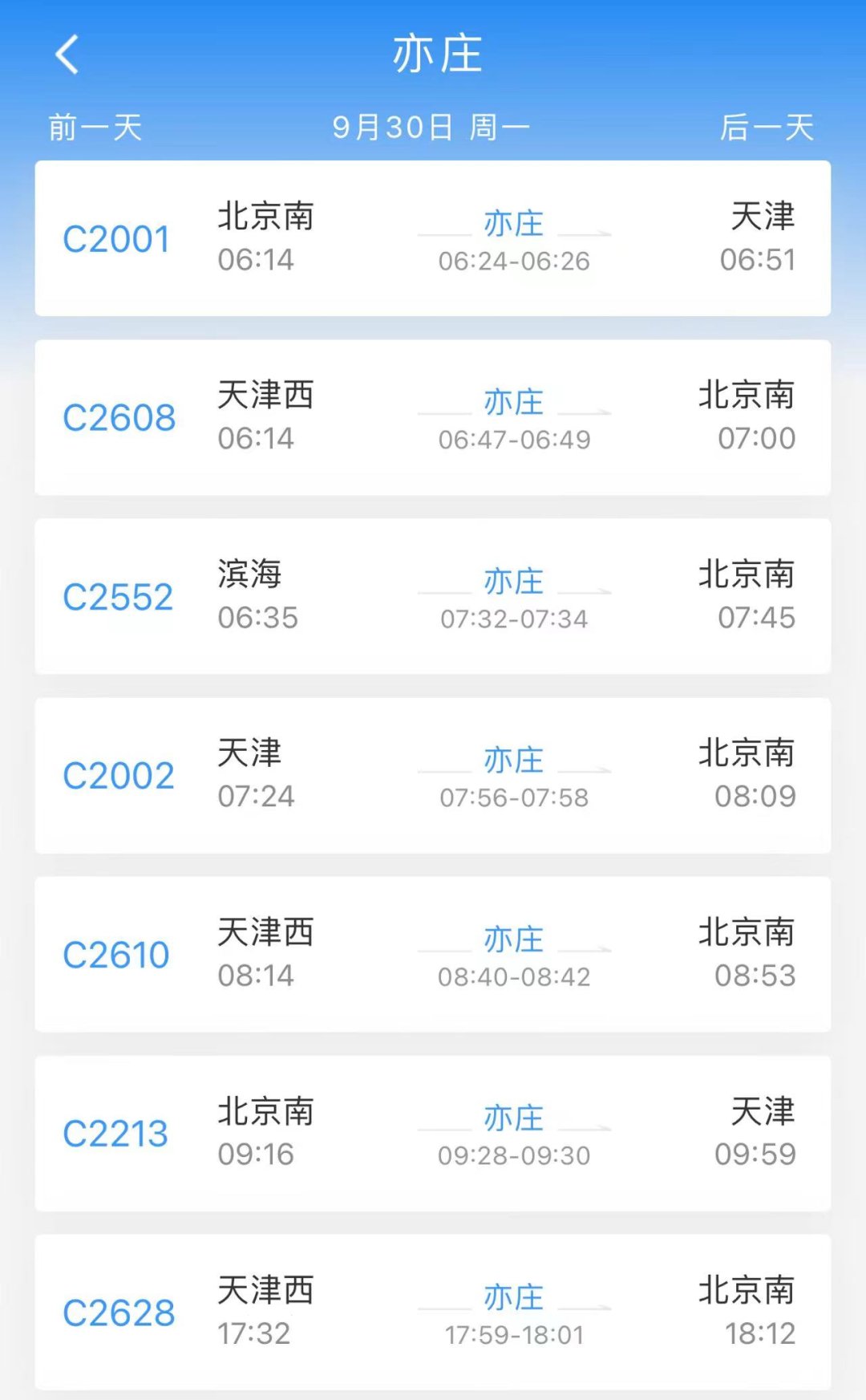Open train C2610 schedule card
Image resolution: width=866 pixels, height=1400 pixels.
432,954
